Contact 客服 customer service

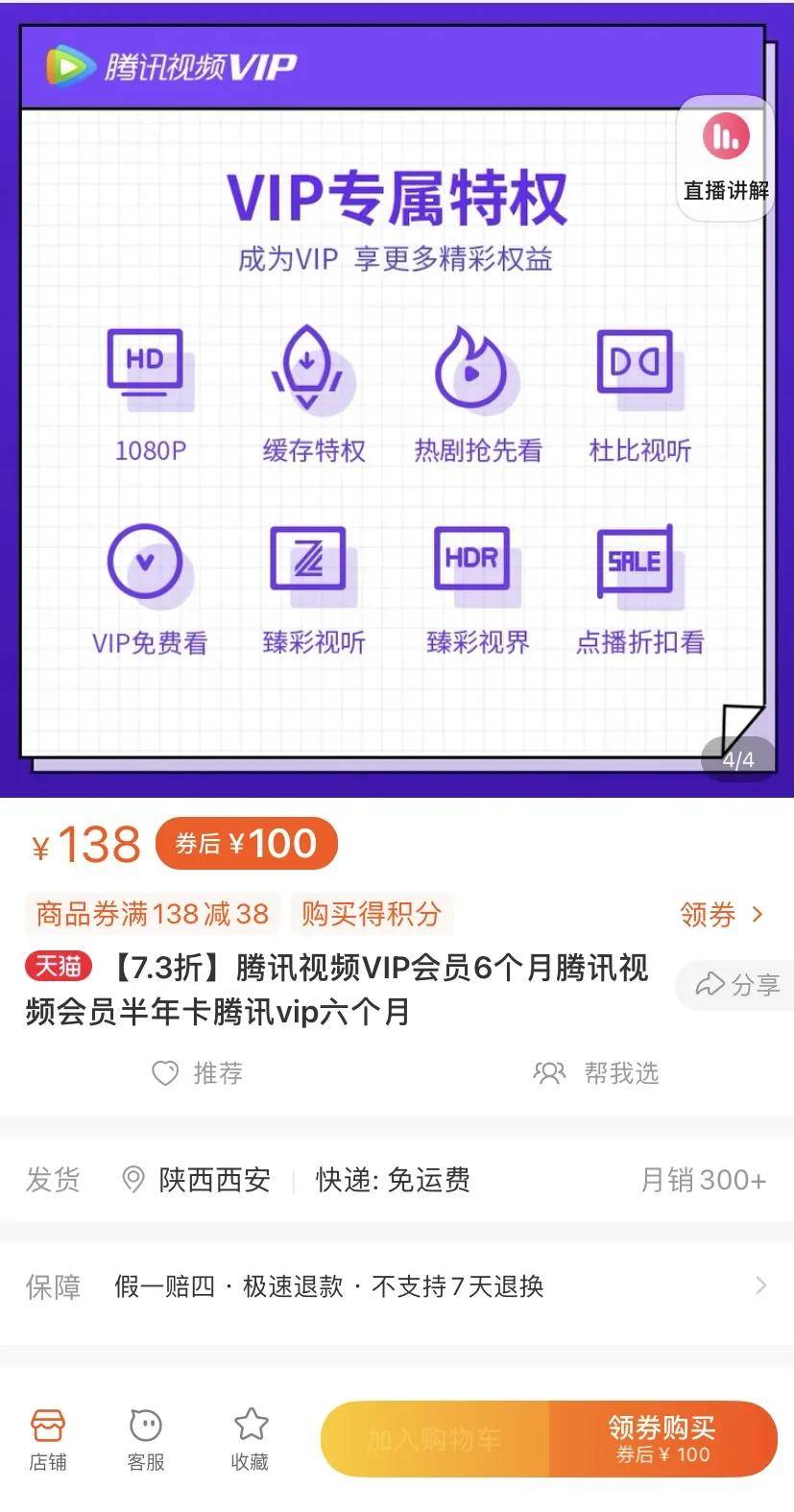coord(146,1439)
